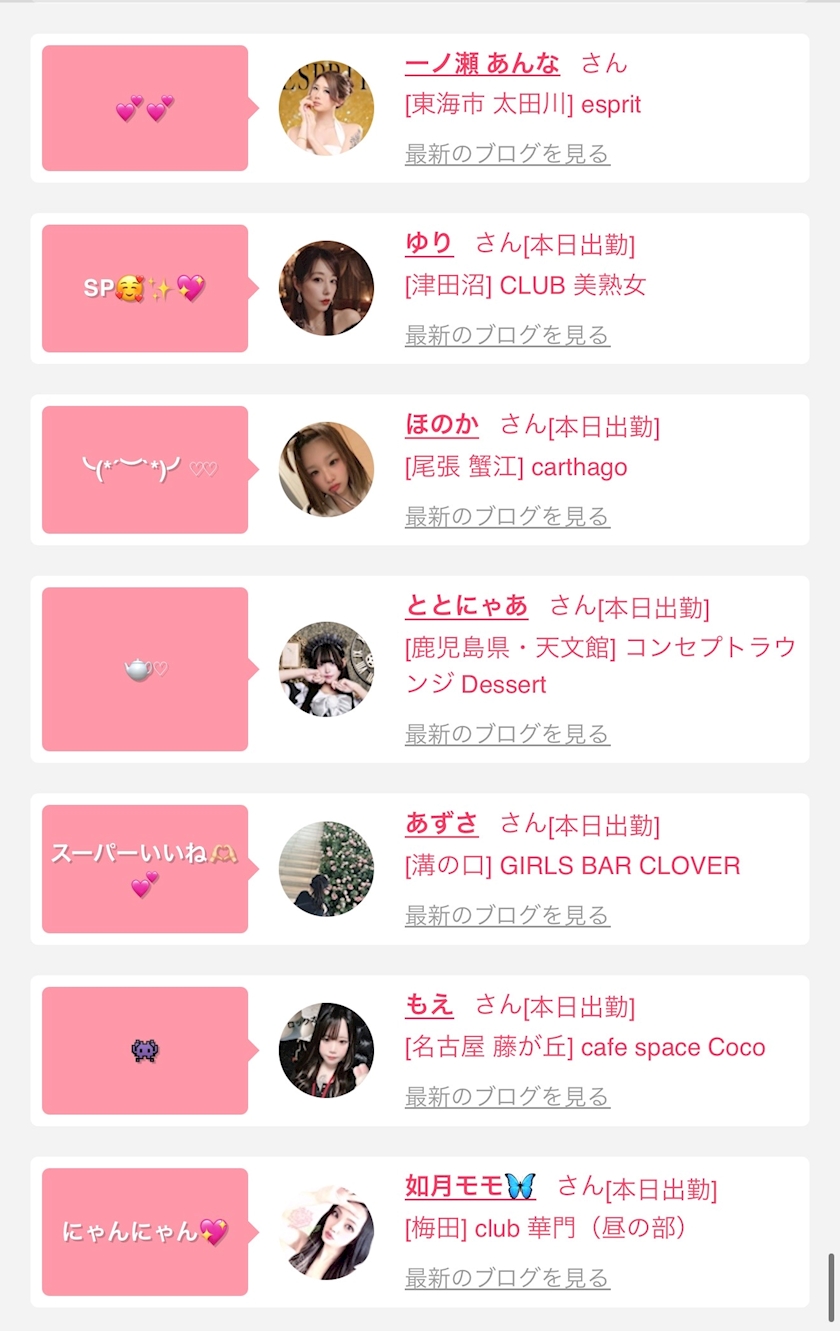The image size is (840, 1331).
Task: View ととにゃあ's latest blog link
Action: tap(507, 735)
